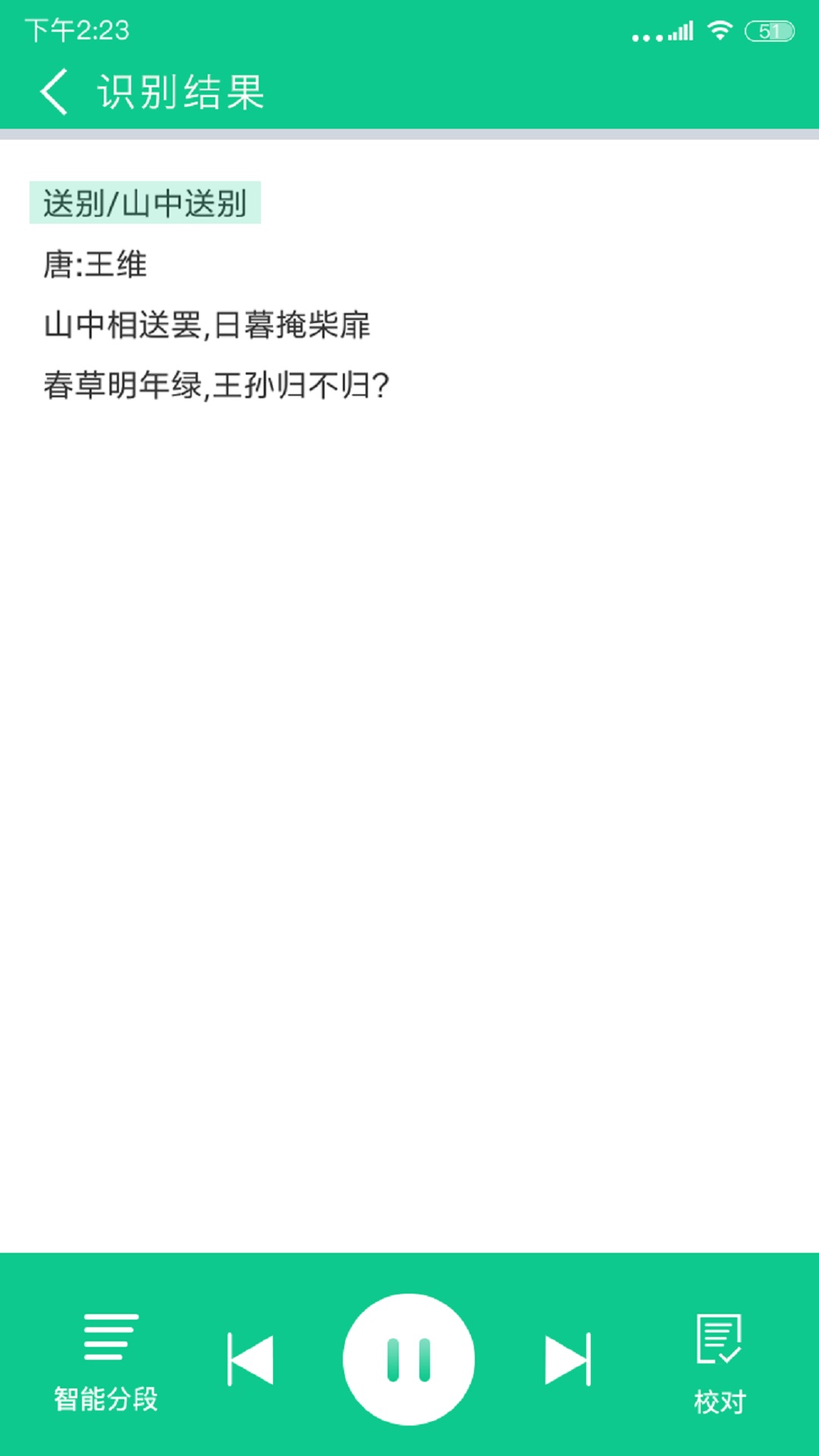819x1456 pixels.
Task: Tap the 识别结果 title in header
Action: tap(179, 93)
